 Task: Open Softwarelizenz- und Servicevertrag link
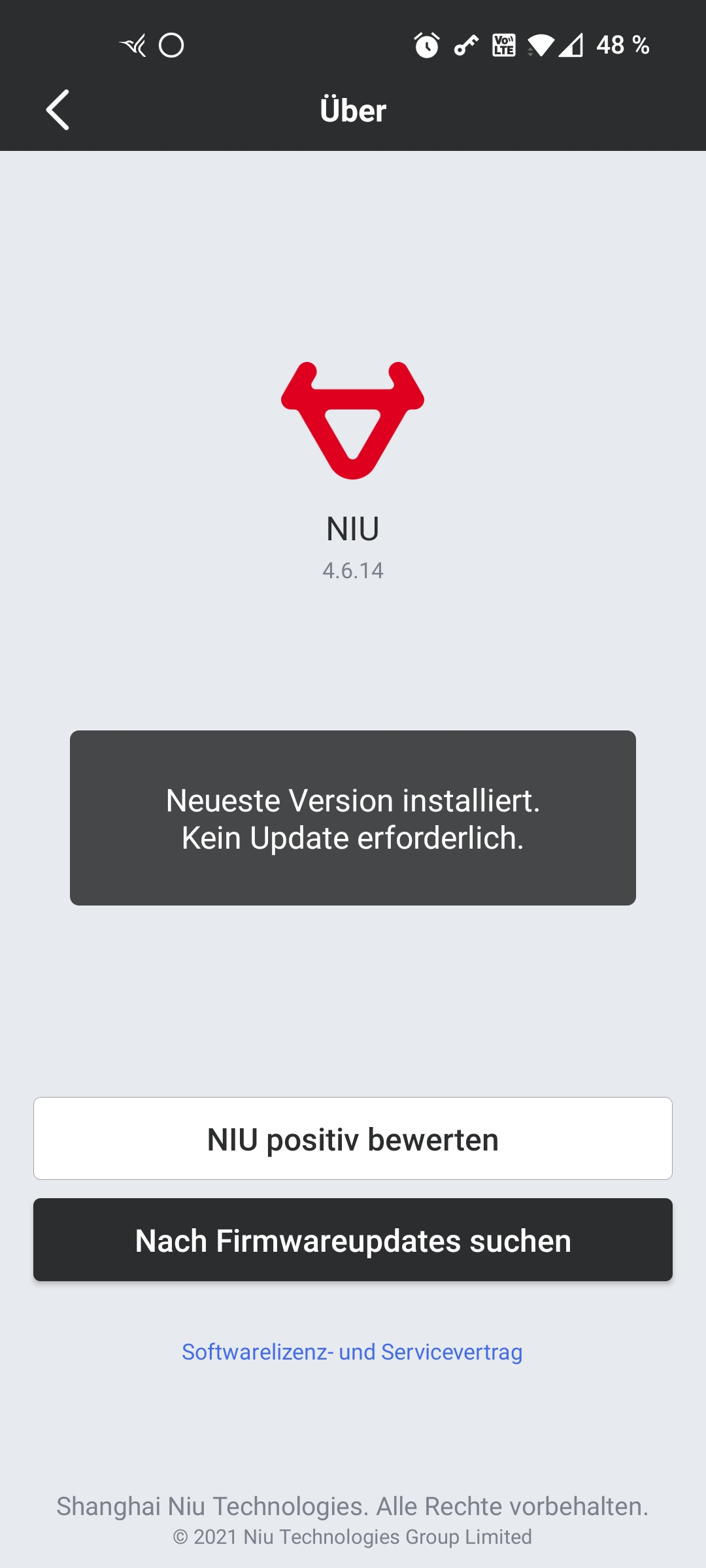352,1352
